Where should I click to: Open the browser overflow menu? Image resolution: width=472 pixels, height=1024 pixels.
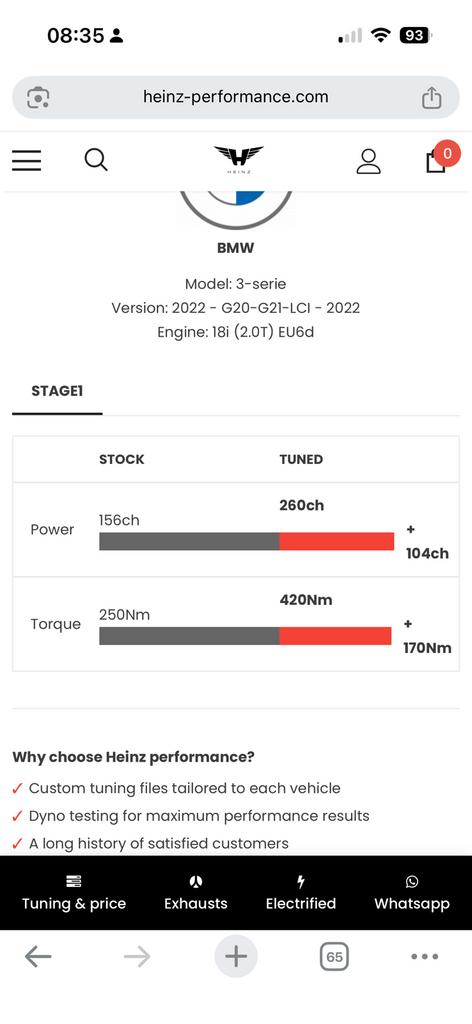425,957
